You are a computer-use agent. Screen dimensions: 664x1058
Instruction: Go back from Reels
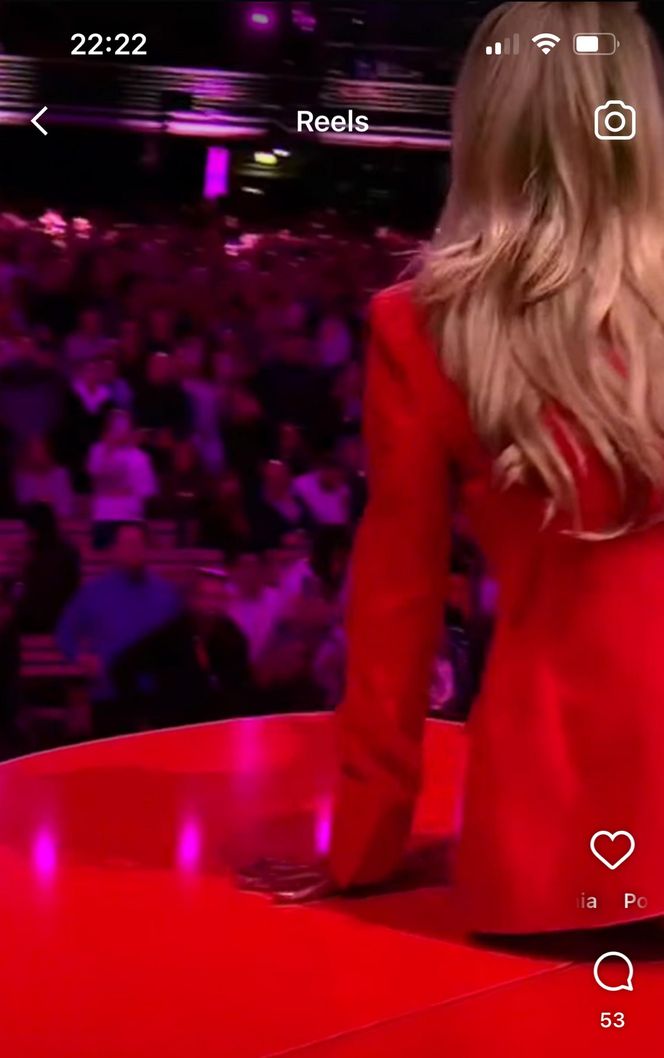click(39, 122)
